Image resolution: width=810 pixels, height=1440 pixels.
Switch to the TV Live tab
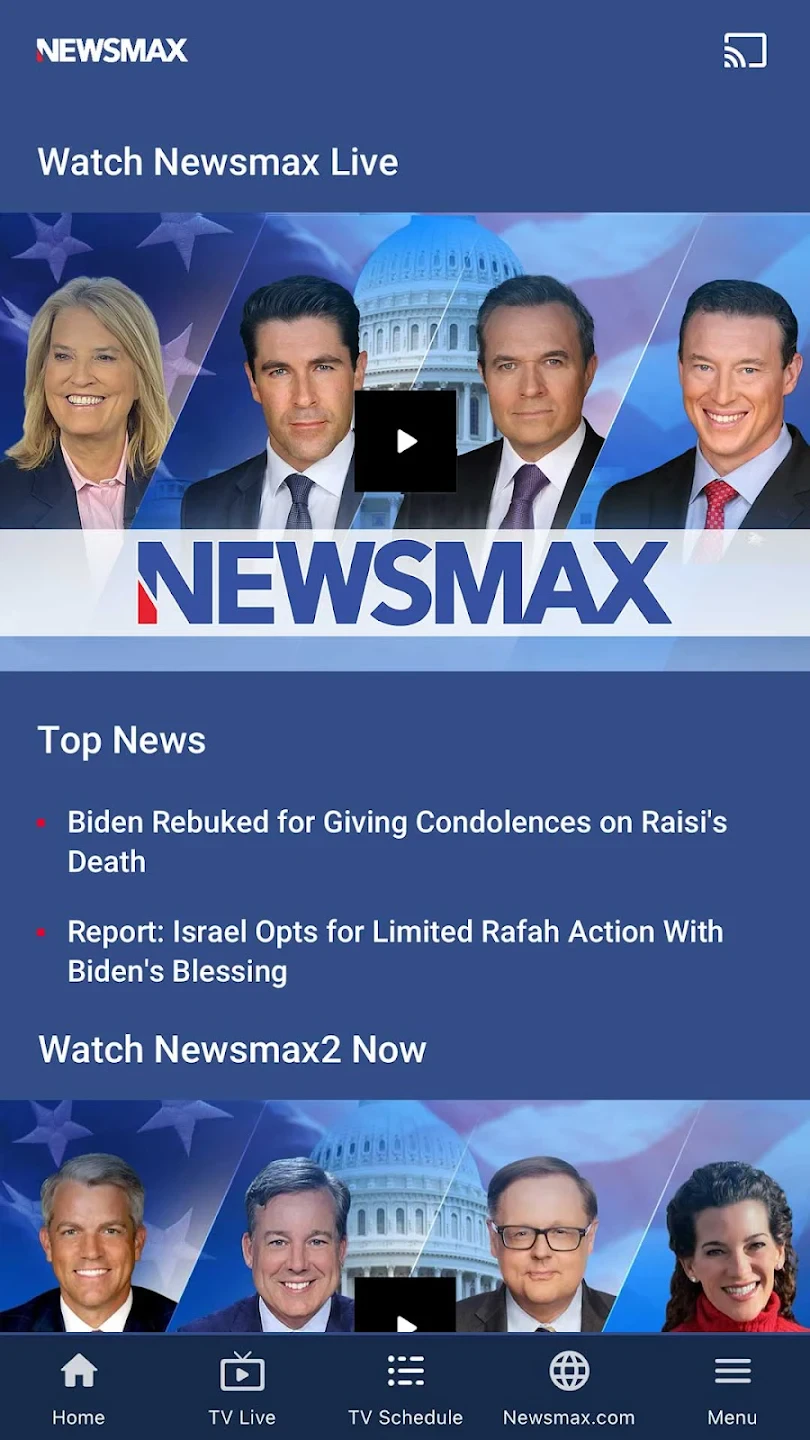click(242, 1388)
